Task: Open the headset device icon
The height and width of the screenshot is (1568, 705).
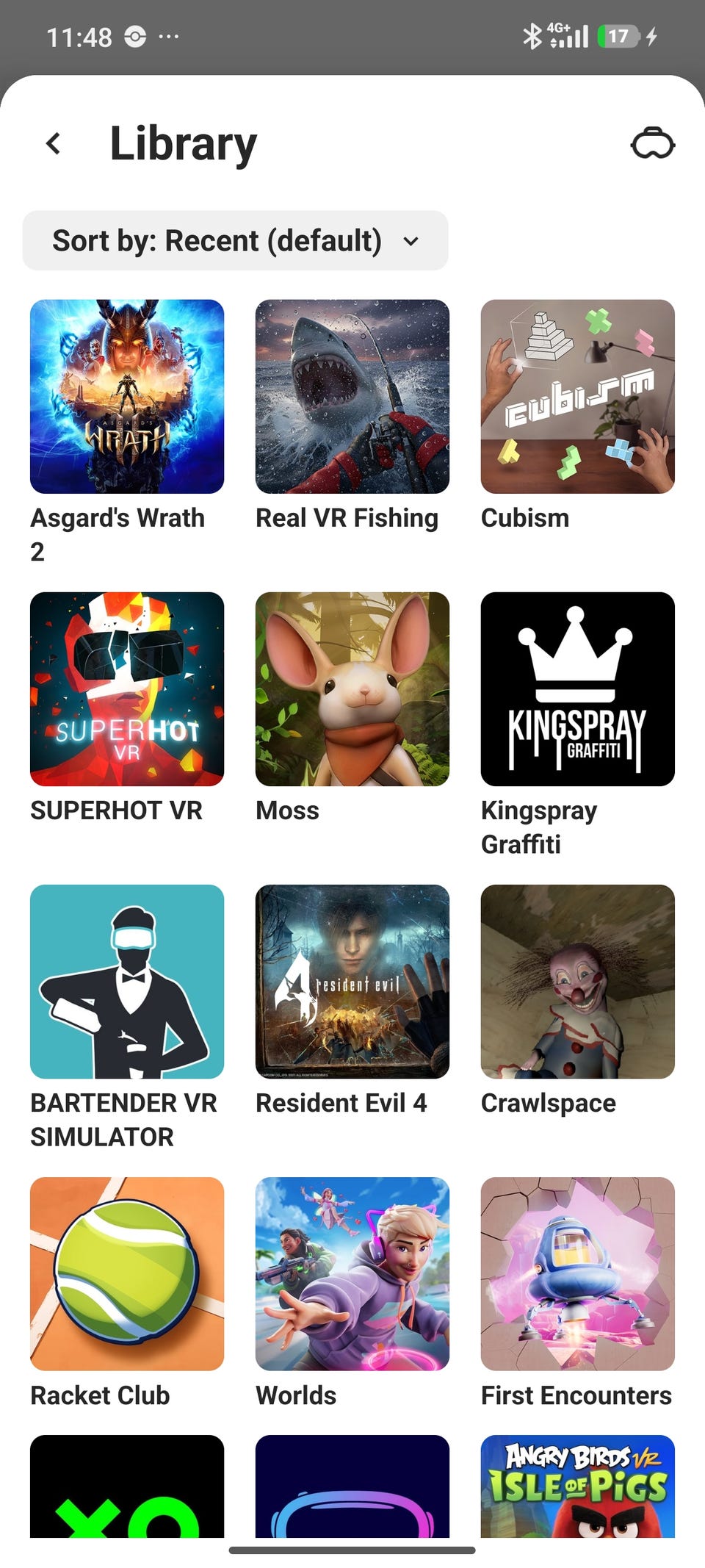Action: pos(652,143)
